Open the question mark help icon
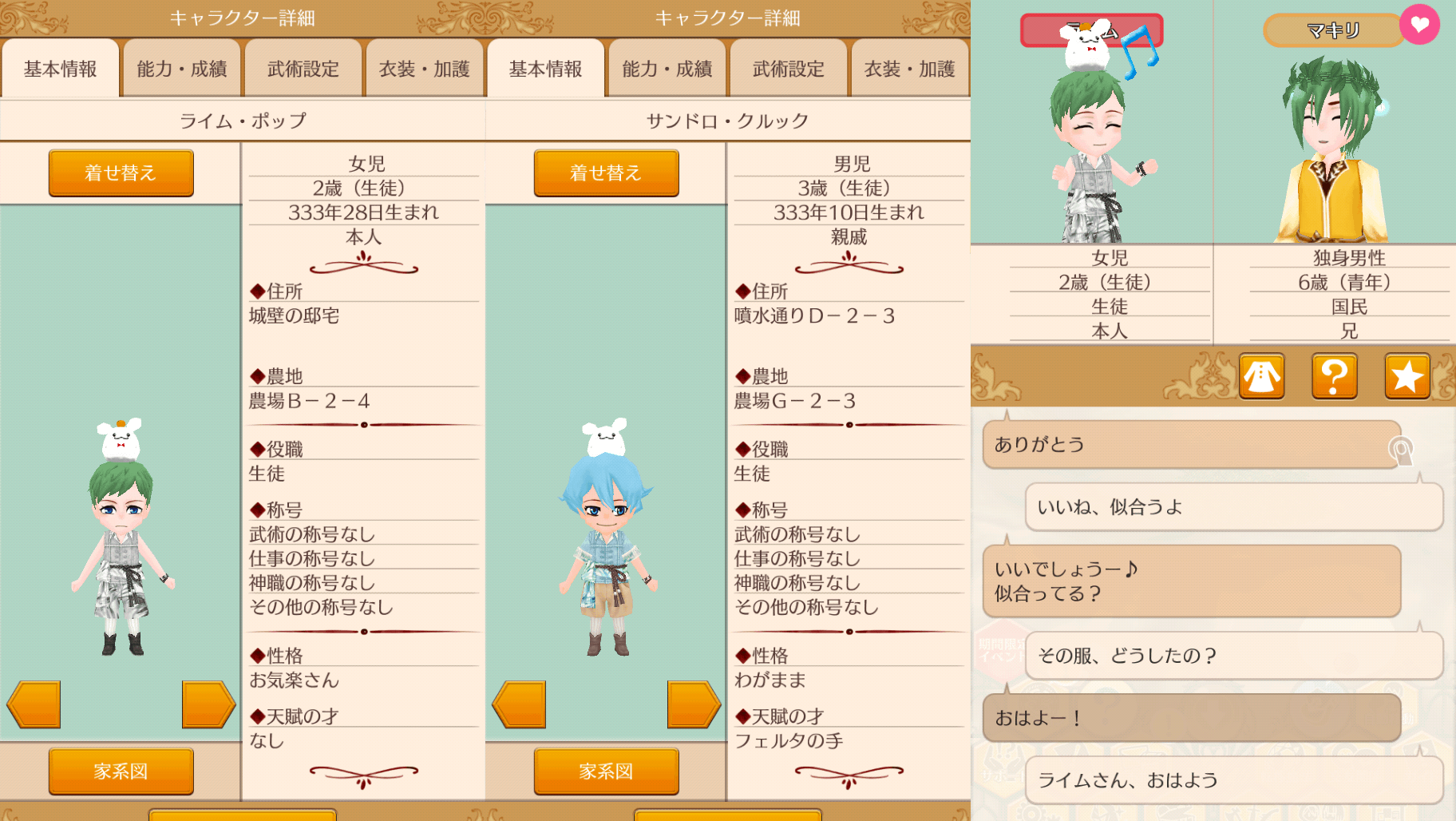The image size is (1456, 821). [1335, 375]
